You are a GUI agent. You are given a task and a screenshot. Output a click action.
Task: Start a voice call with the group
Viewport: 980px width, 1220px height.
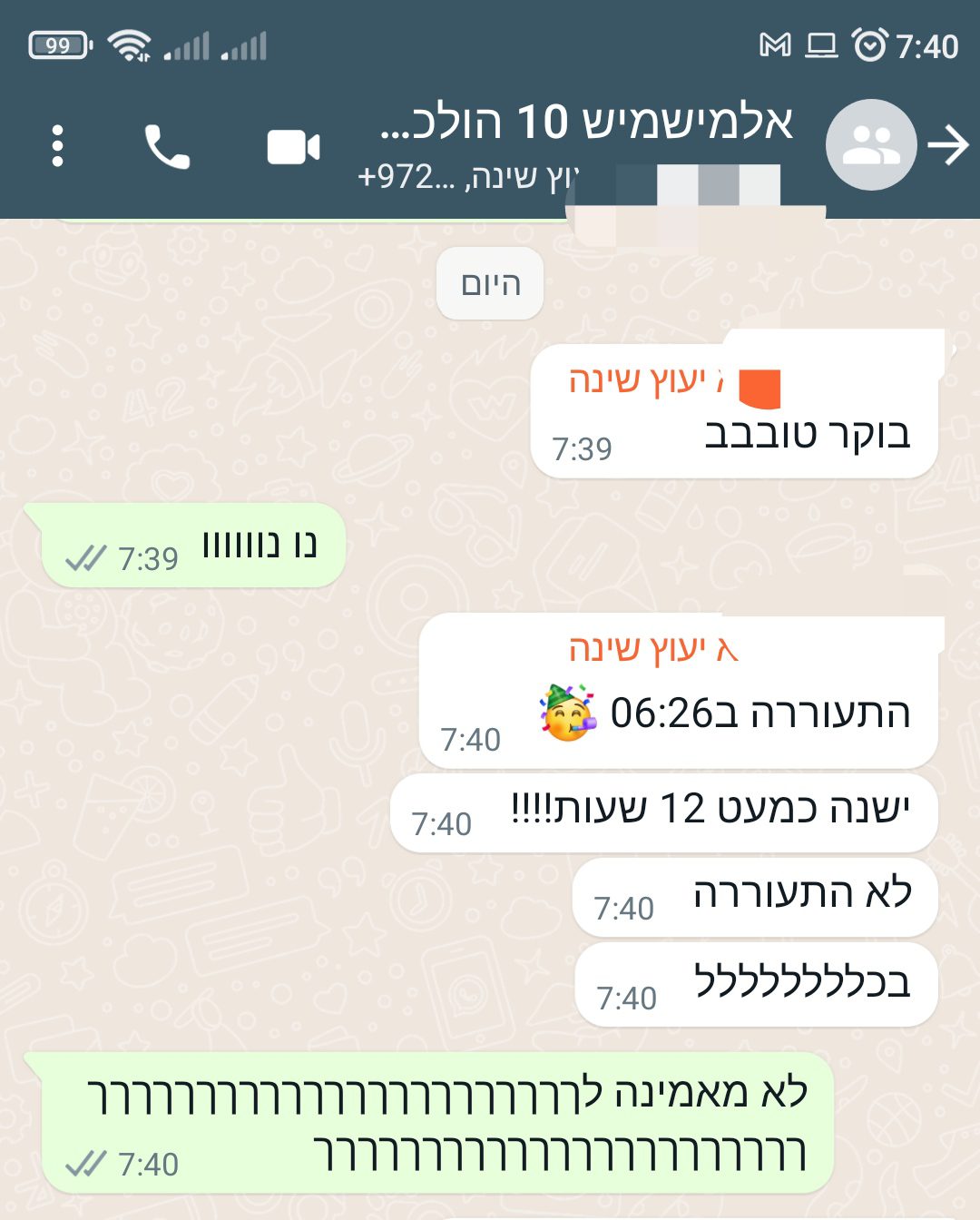click(x=167, y=146)
